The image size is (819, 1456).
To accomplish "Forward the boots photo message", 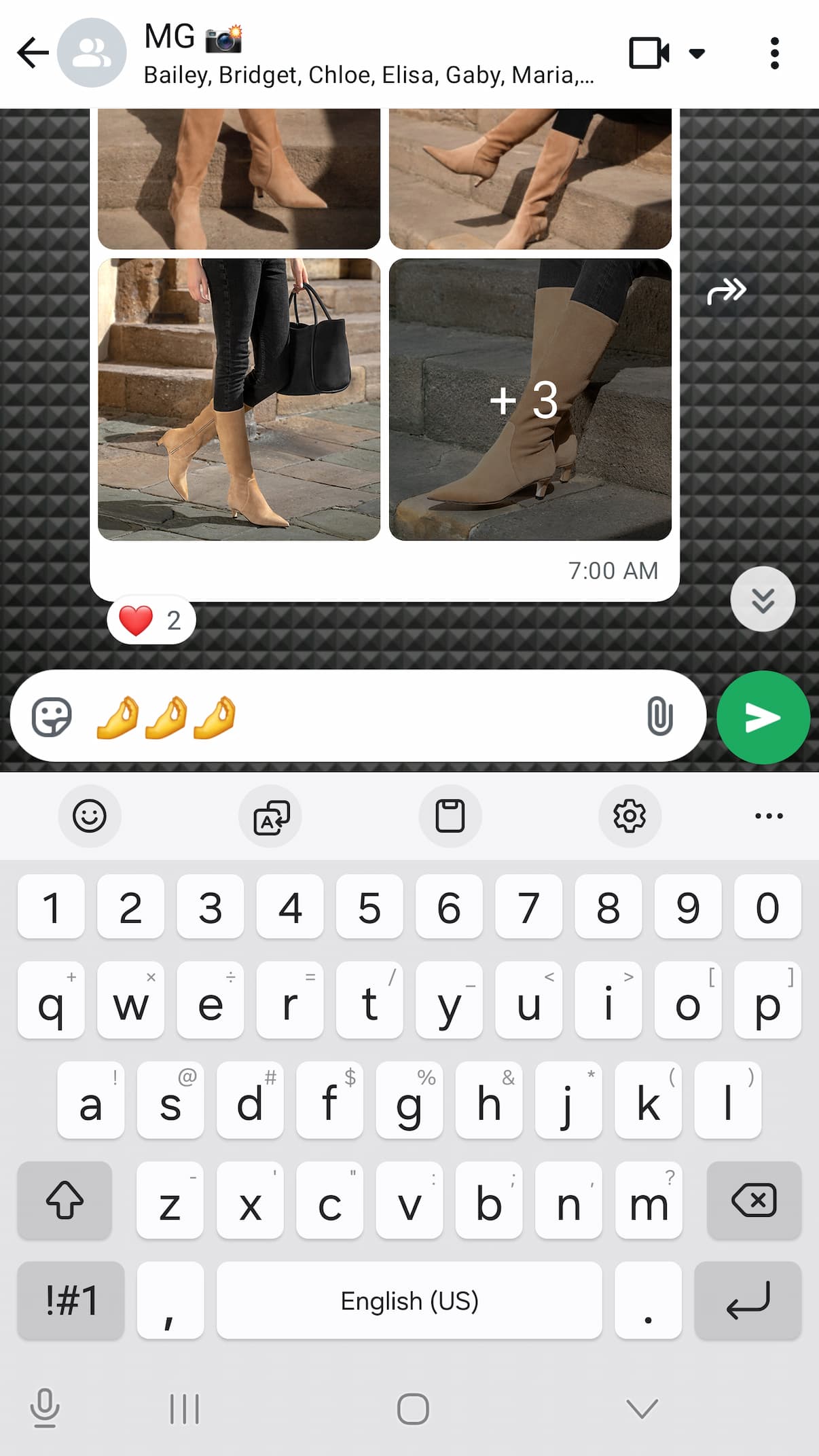I will 726,292.
